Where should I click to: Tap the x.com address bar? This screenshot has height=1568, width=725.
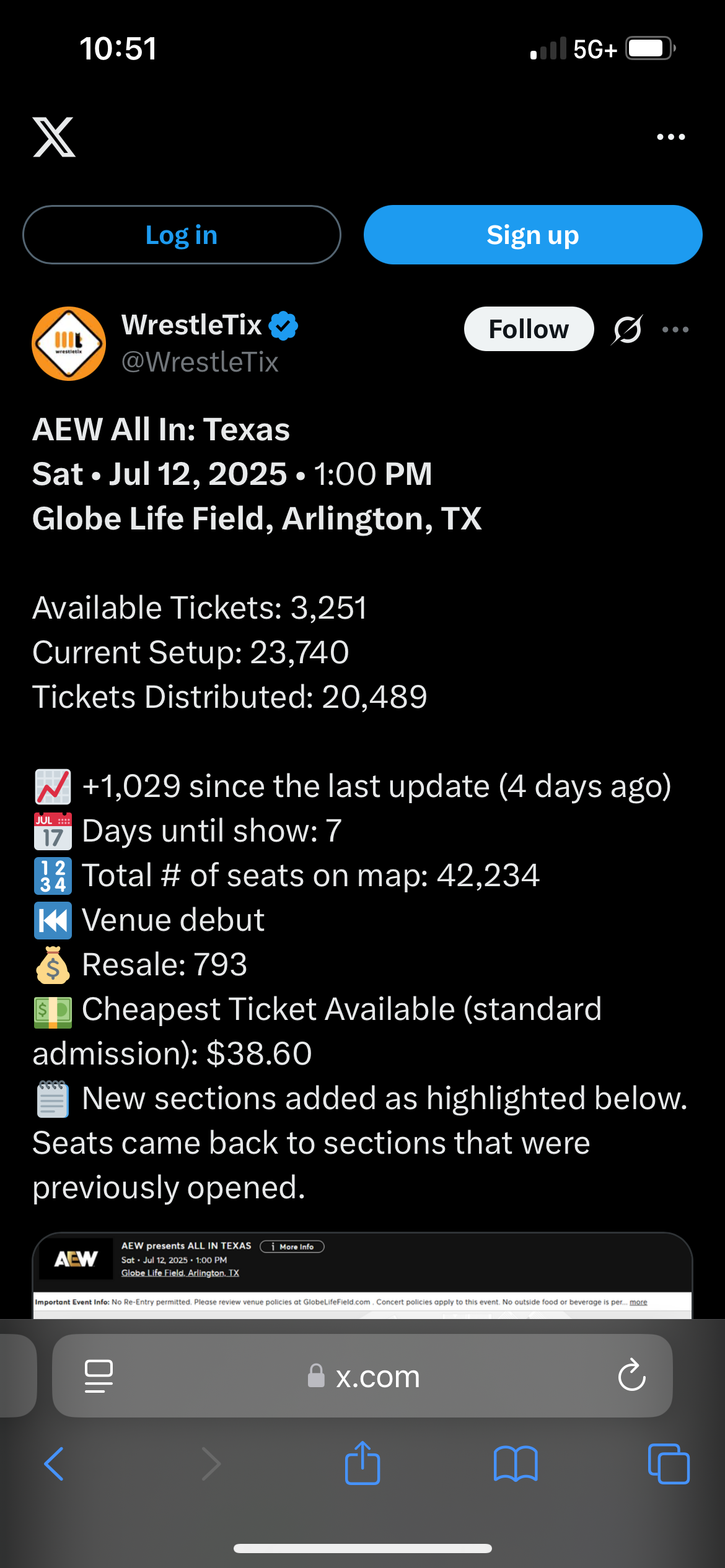(x=362, y=1377)
